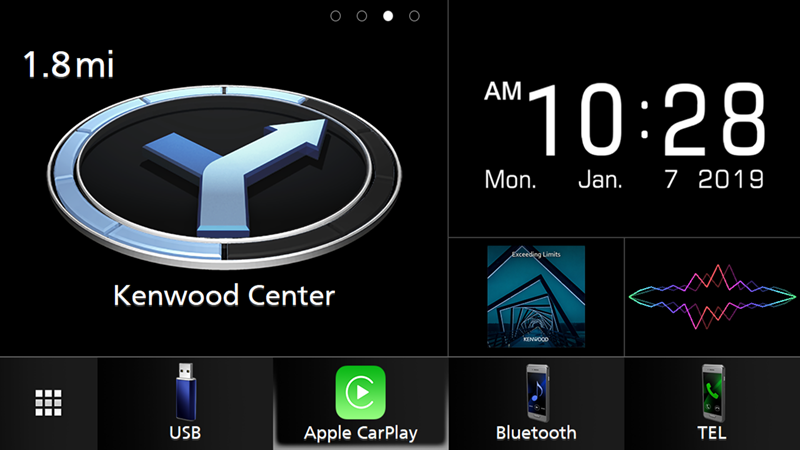Open the all-sources grid menu

(48, 402)
